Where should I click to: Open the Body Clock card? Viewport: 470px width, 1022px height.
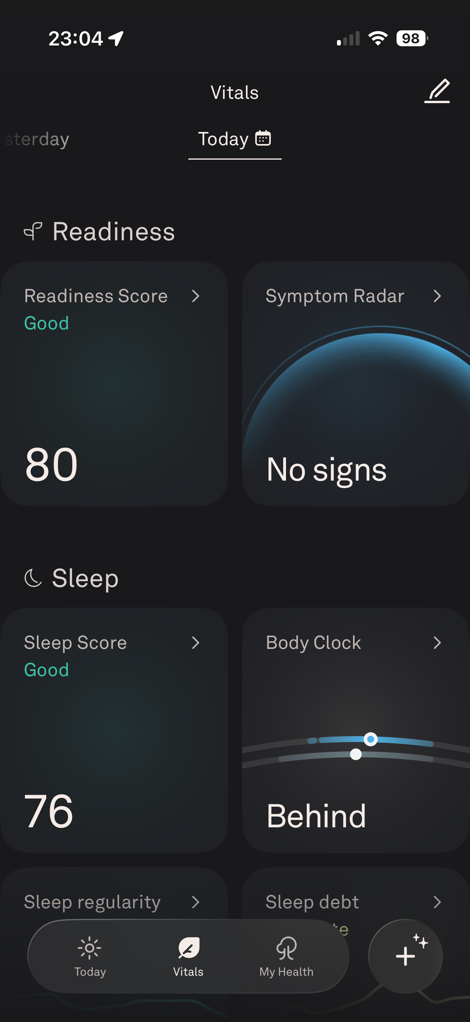pos(356,730)
